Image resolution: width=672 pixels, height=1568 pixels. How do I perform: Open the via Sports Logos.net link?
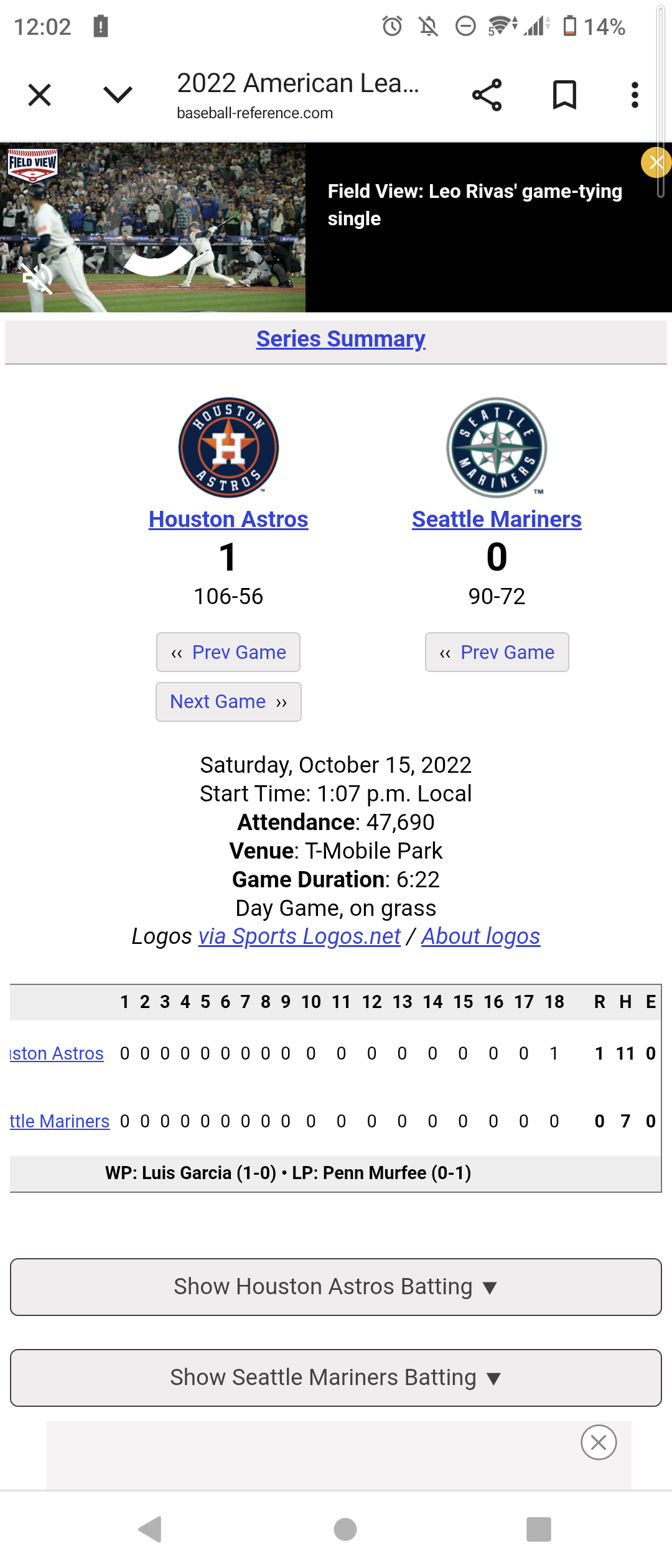click(299, 936)
